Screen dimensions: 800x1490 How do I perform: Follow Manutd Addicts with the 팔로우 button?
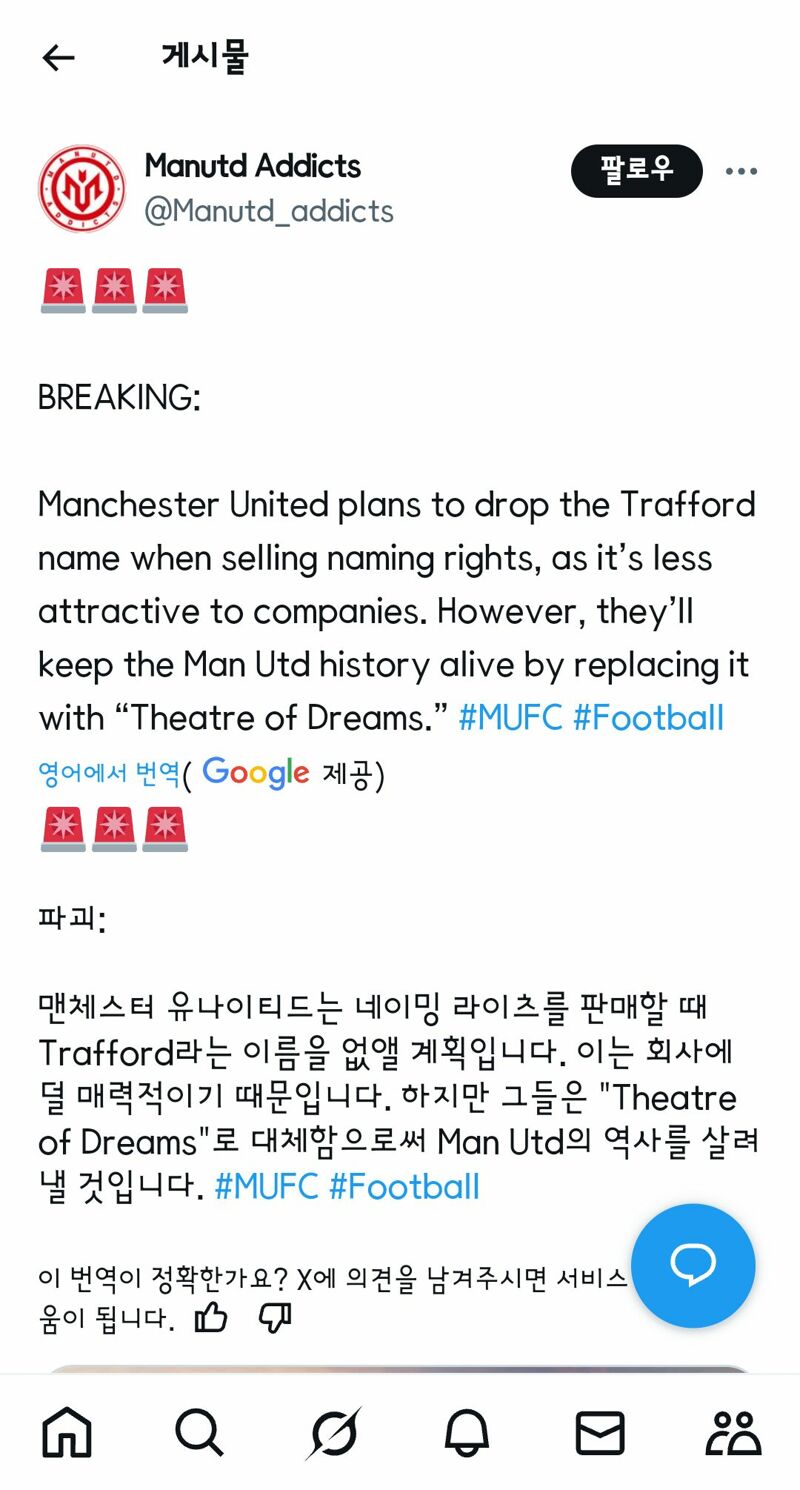[x=637, y=171]
